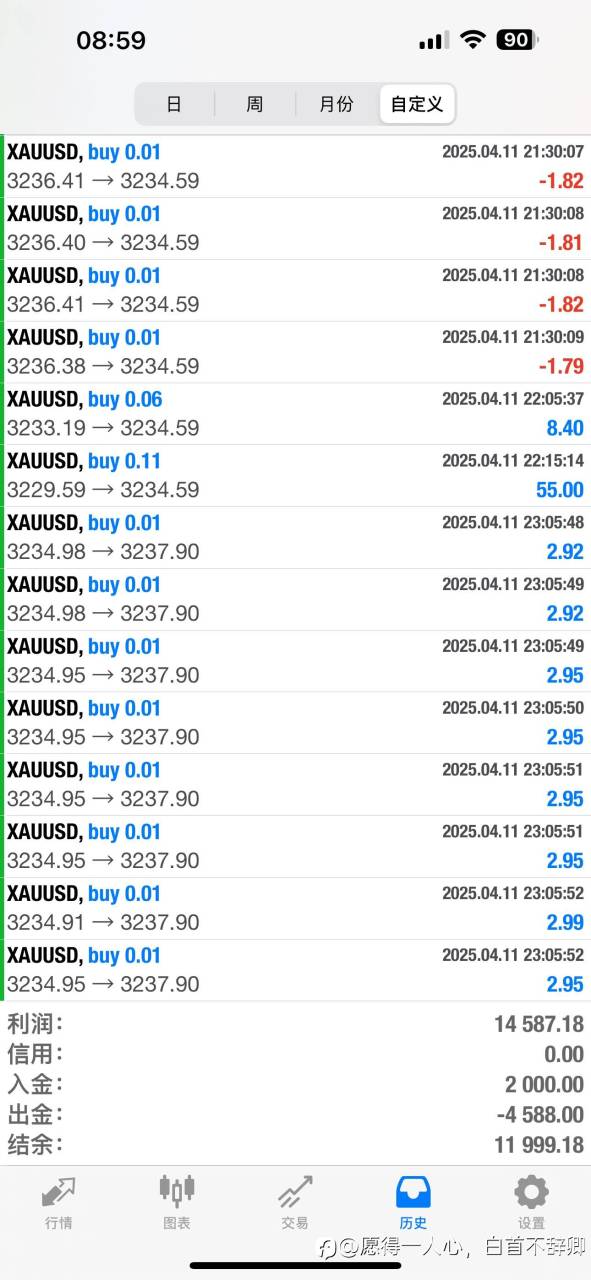
Task: Go to the 图表 chart tab
Action: 176,1202
